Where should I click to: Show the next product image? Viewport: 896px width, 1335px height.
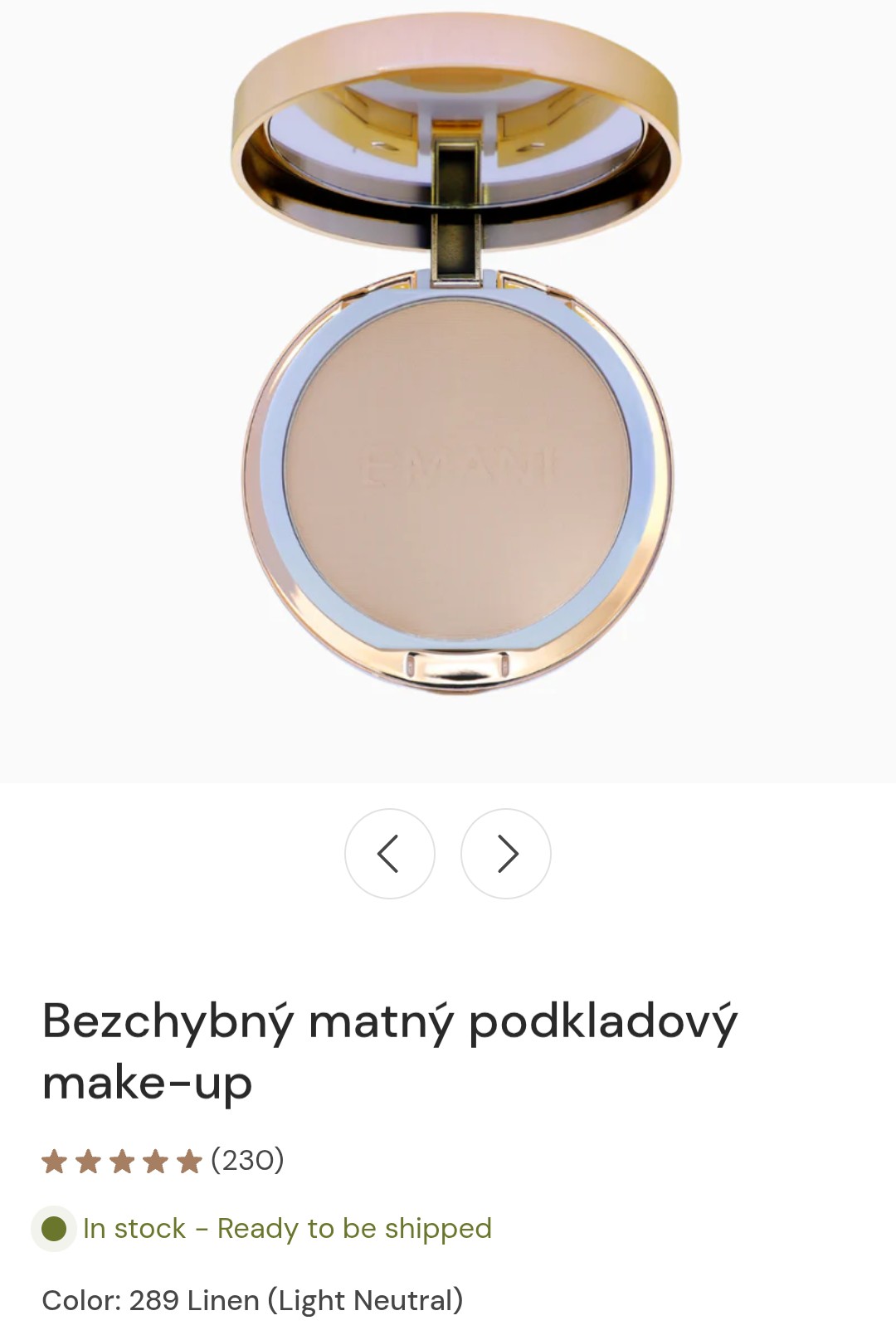[506, 854]
